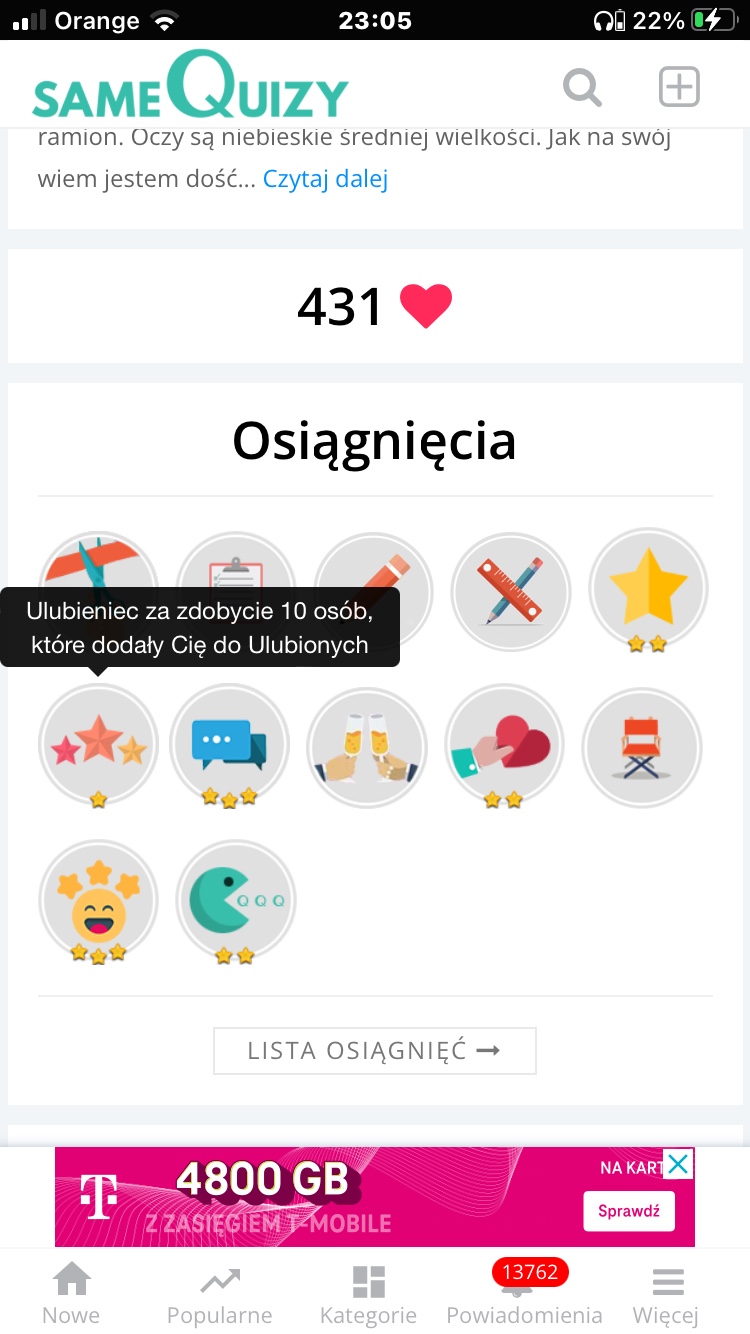Close the T-Mobile ad banner

click(x=678, y=1164)
